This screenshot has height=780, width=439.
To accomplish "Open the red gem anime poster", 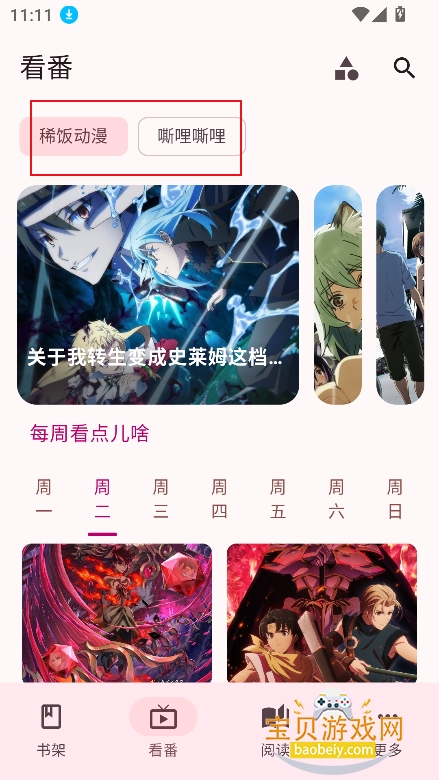I will coord(117,613).
